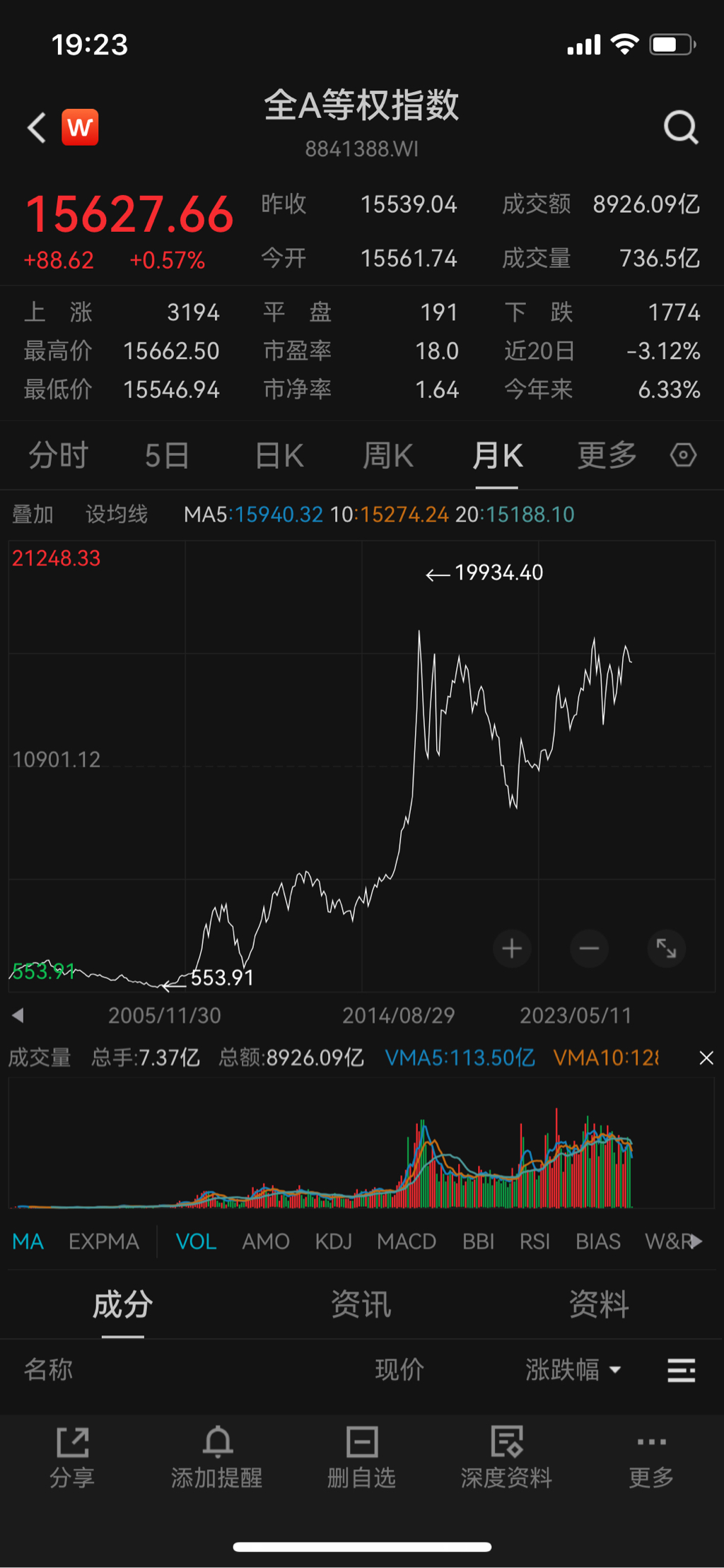This screenshot has height=1568, width=724.
Task: Switch to the 分时 chart tab
Action: coord(58,456)
